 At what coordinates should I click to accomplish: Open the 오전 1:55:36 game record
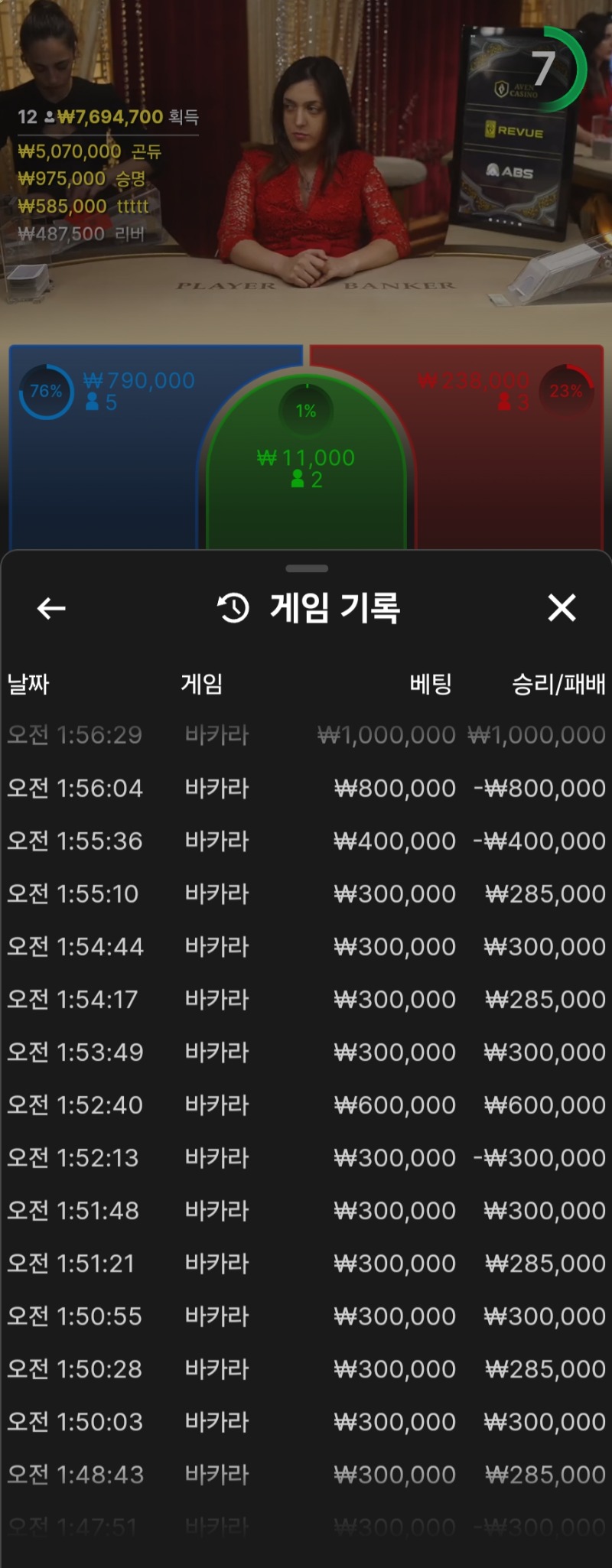tap(306, 841)
